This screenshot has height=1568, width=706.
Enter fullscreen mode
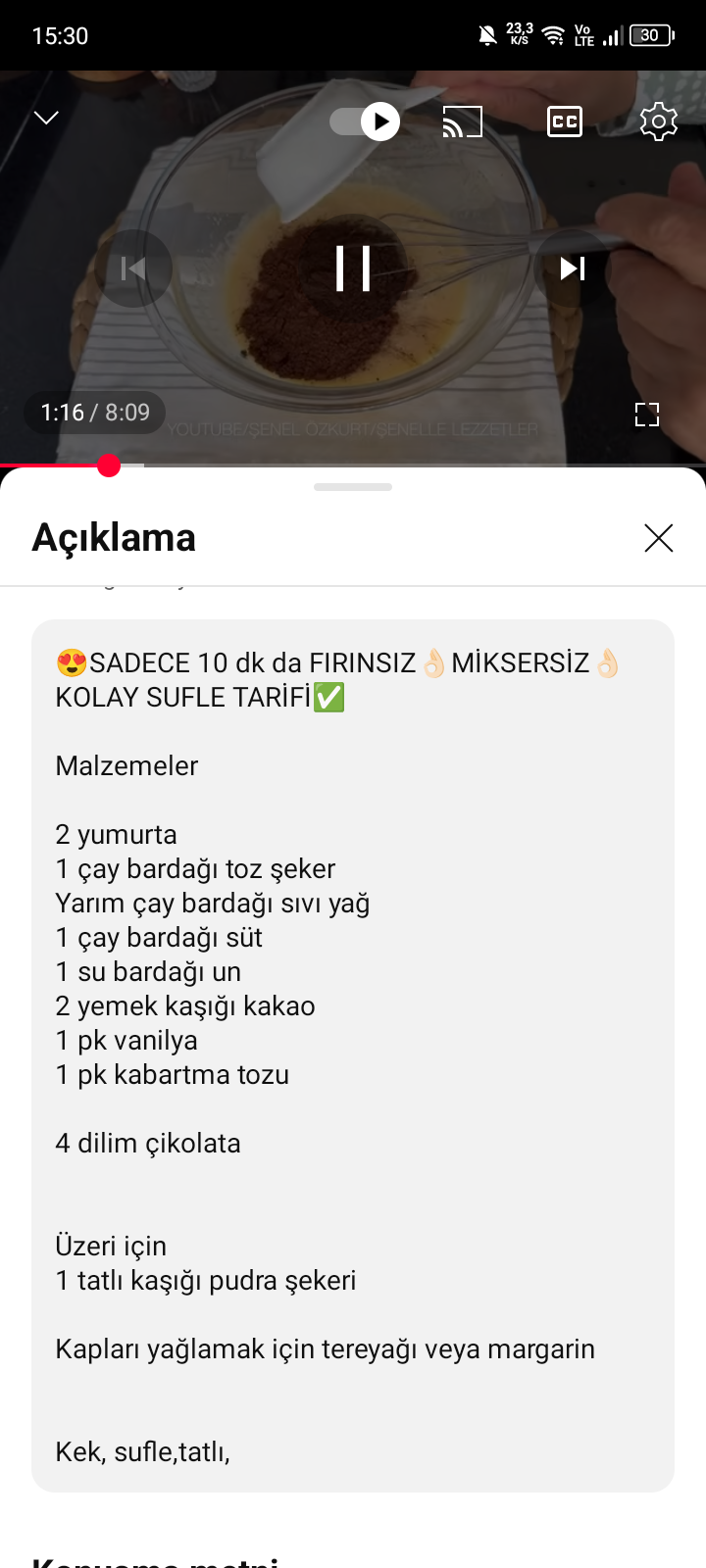click(x=646, y=415)
